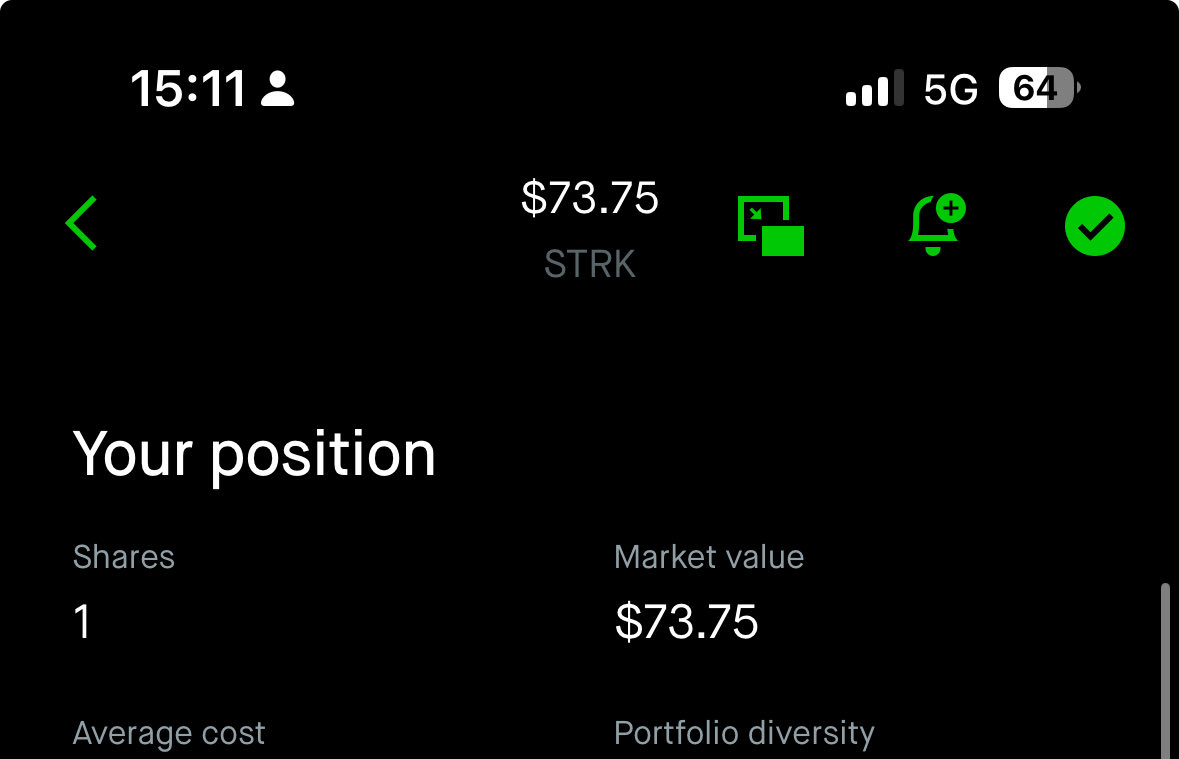Viewport: 1179px width, 759px height.
Task: Tap the green watchlist checkmark
Action: tap(1095, 227)
